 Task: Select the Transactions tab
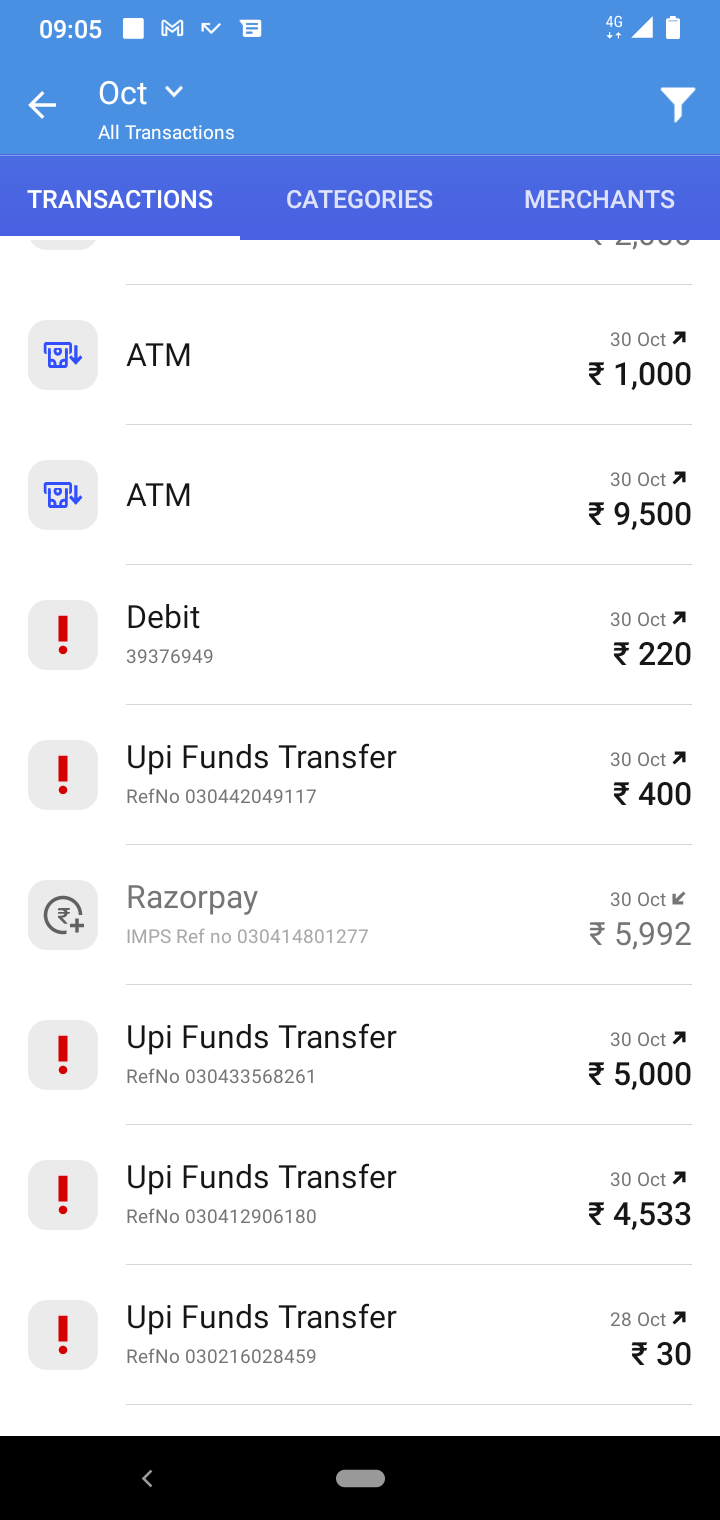coord(120,199)
